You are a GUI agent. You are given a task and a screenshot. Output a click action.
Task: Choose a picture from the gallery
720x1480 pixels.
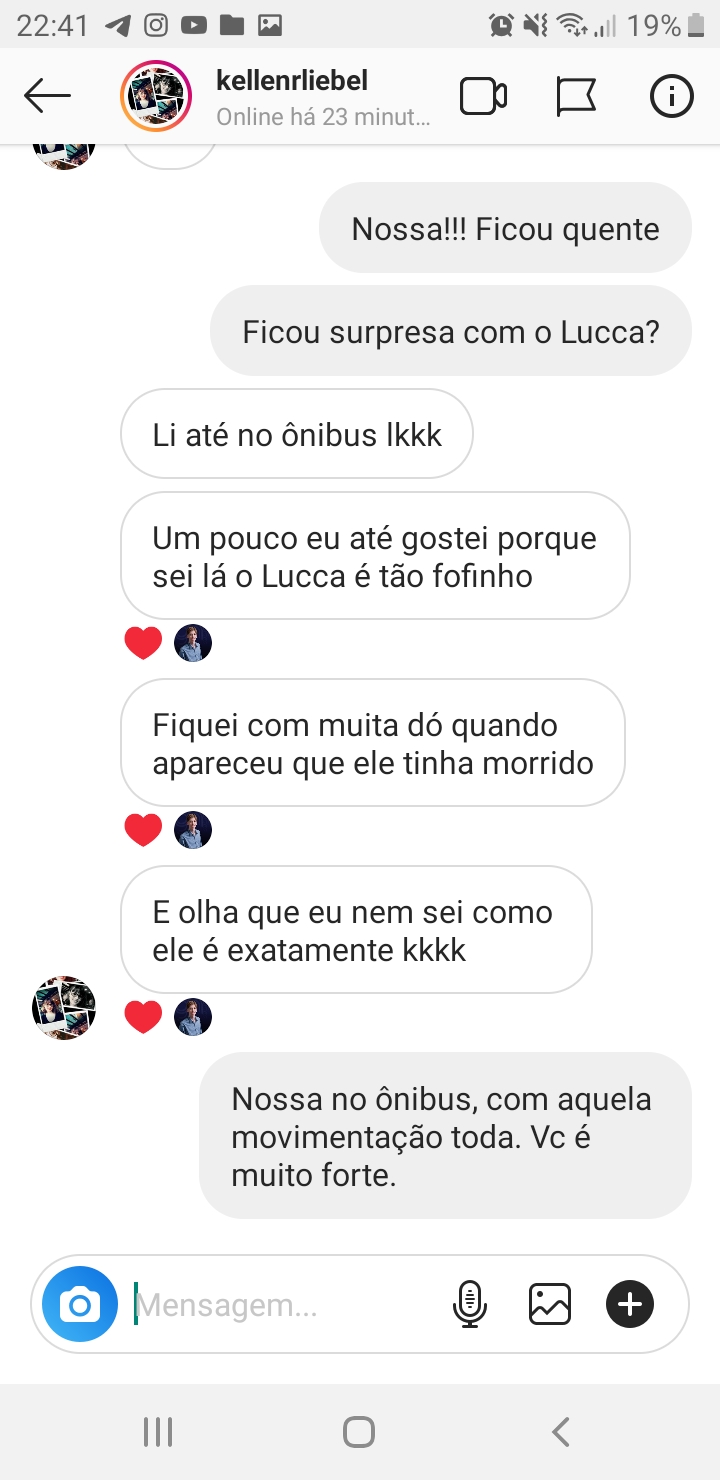tap(549, 1304)
